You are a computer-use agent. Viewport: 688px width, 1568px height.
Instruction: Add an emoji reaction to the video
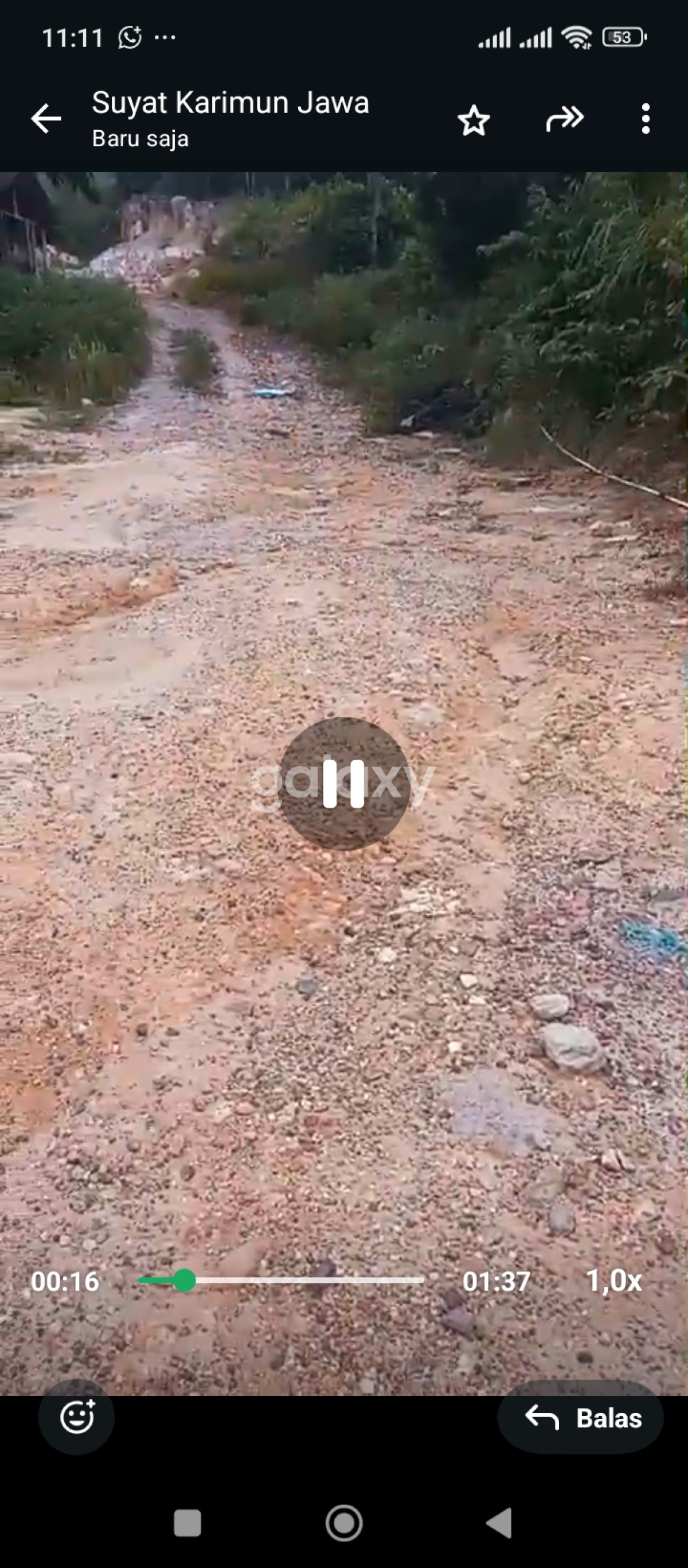coord(77,1417)
